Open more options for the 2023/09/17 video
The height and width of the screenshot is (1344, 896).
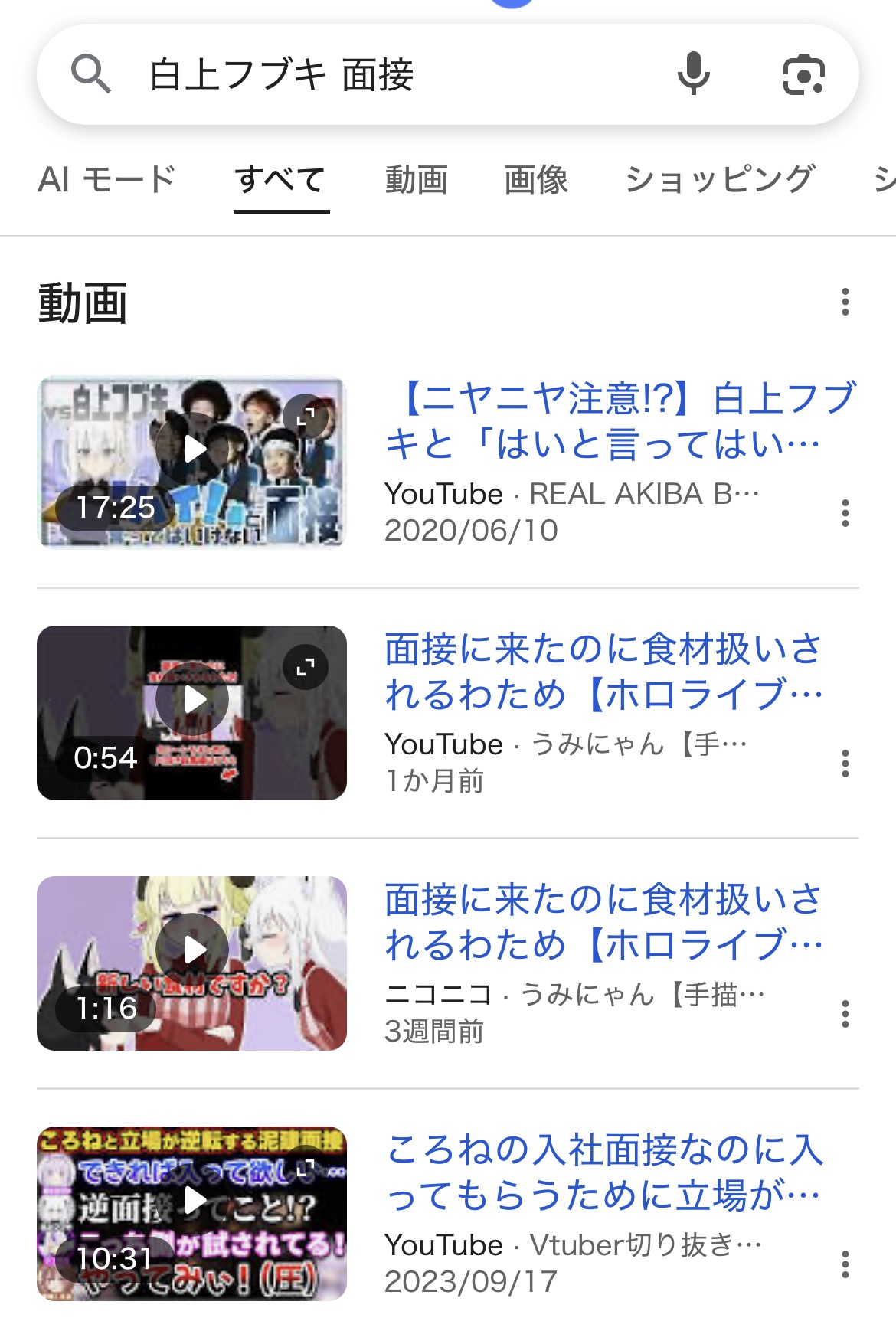point(845,1264)
